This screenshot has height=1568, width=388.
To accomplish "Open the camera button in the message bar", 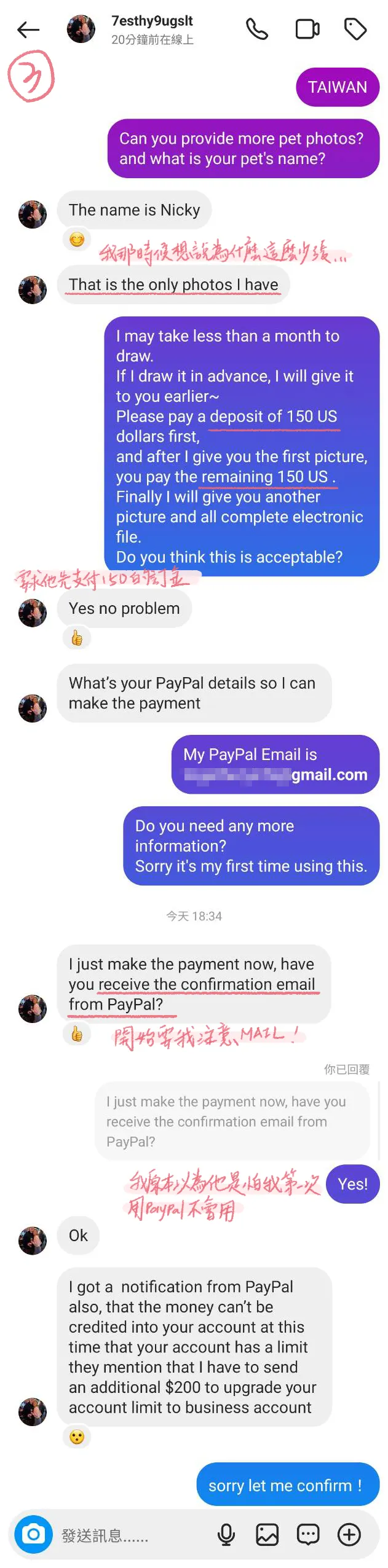I will [34, 1534].
